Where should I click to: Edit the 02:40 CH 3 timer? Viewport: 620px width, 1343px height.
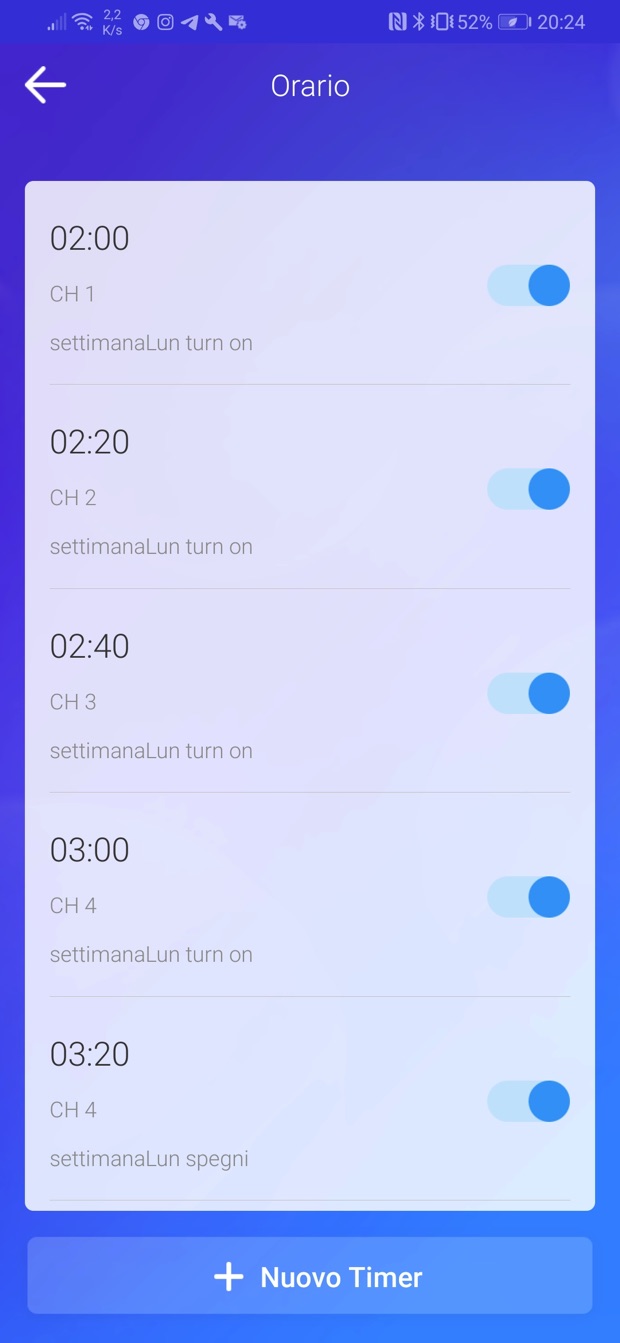(x=200, y=698)
